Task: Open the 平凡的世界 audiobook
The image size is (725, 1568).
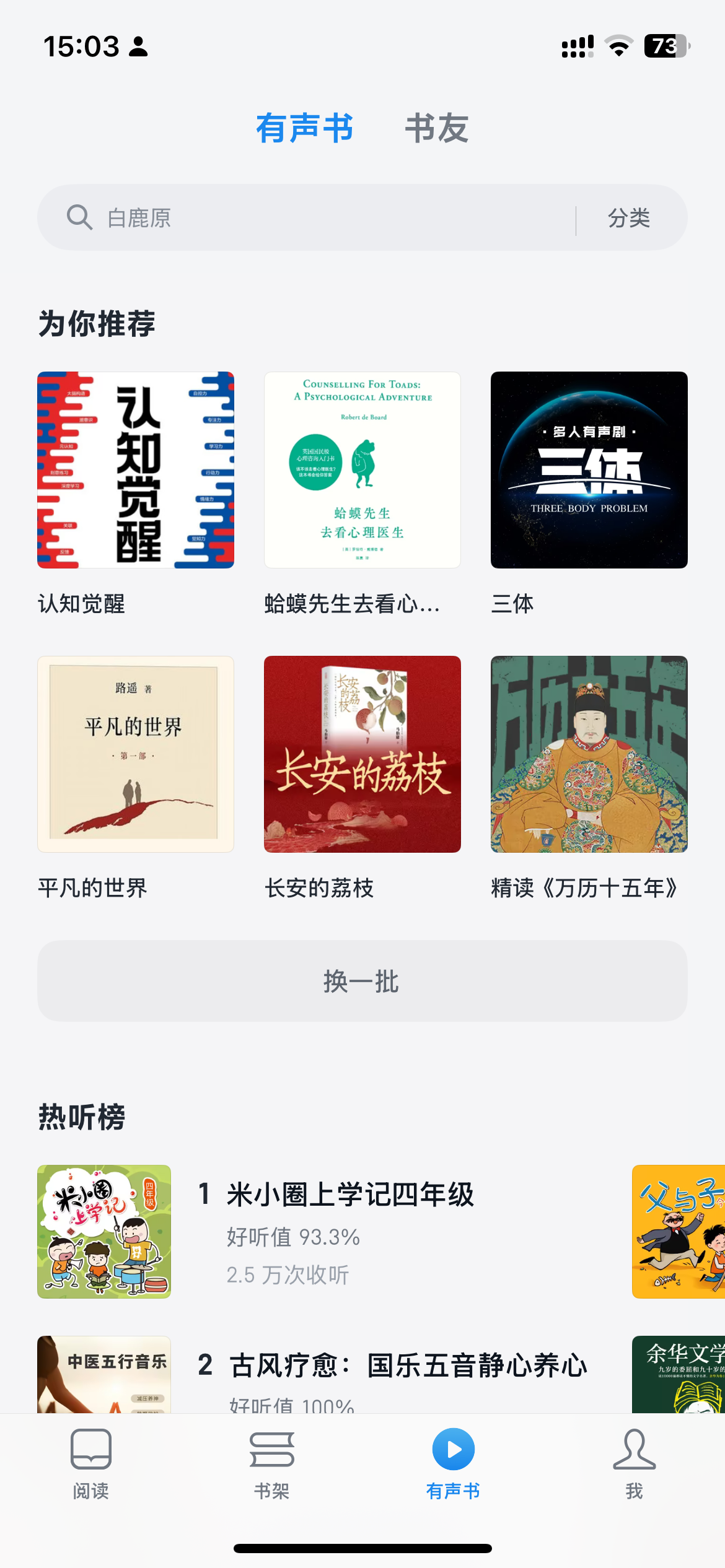Action: point(136,754)
